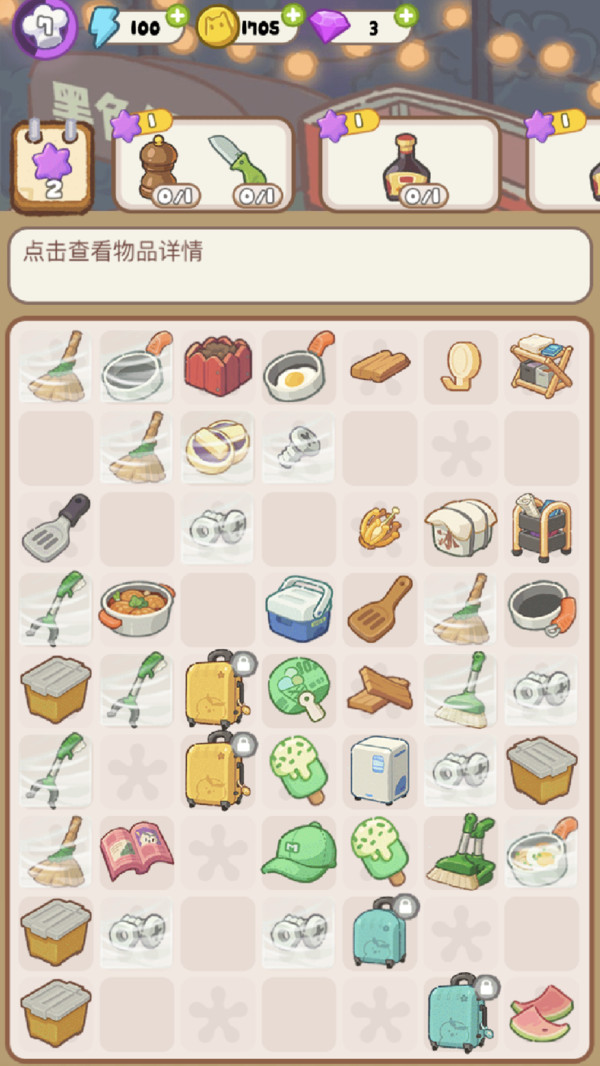The image size is (600, 1066).
Task: Tap the black spatula item
Action: point(56,528)
